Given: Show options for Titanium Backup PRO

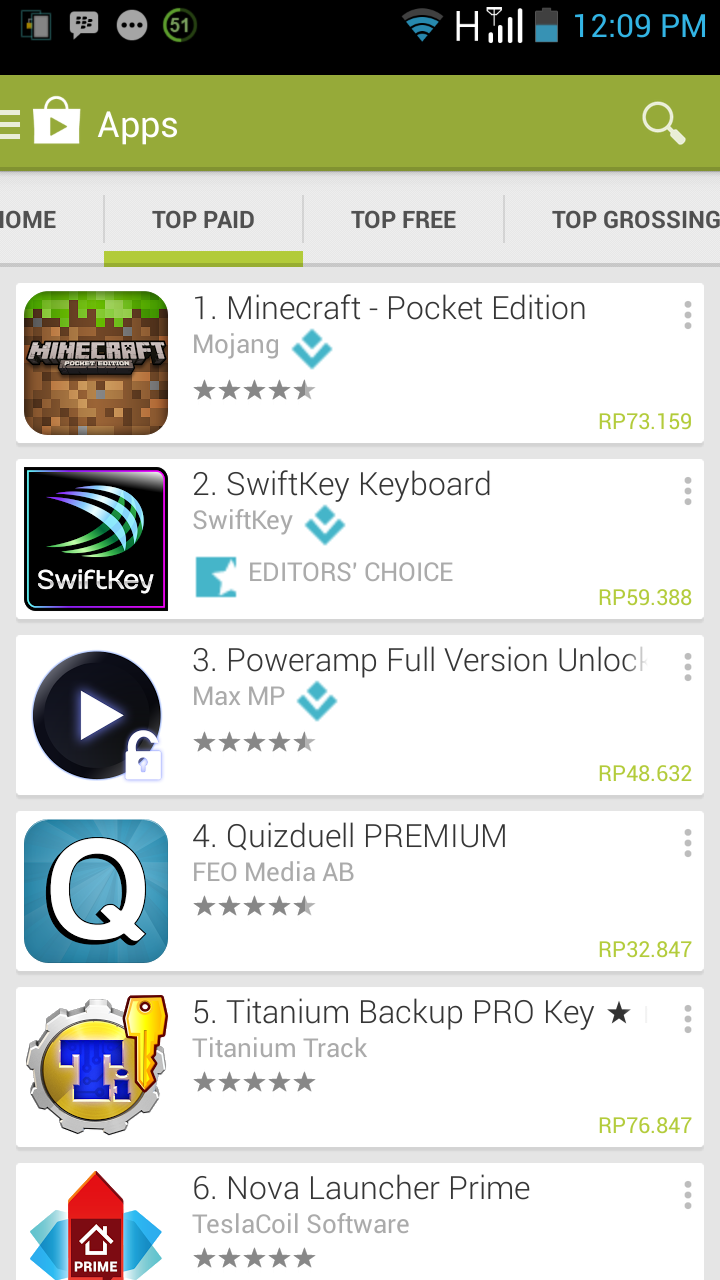Looking at the screenshot, I should [x=687, y=1020].
